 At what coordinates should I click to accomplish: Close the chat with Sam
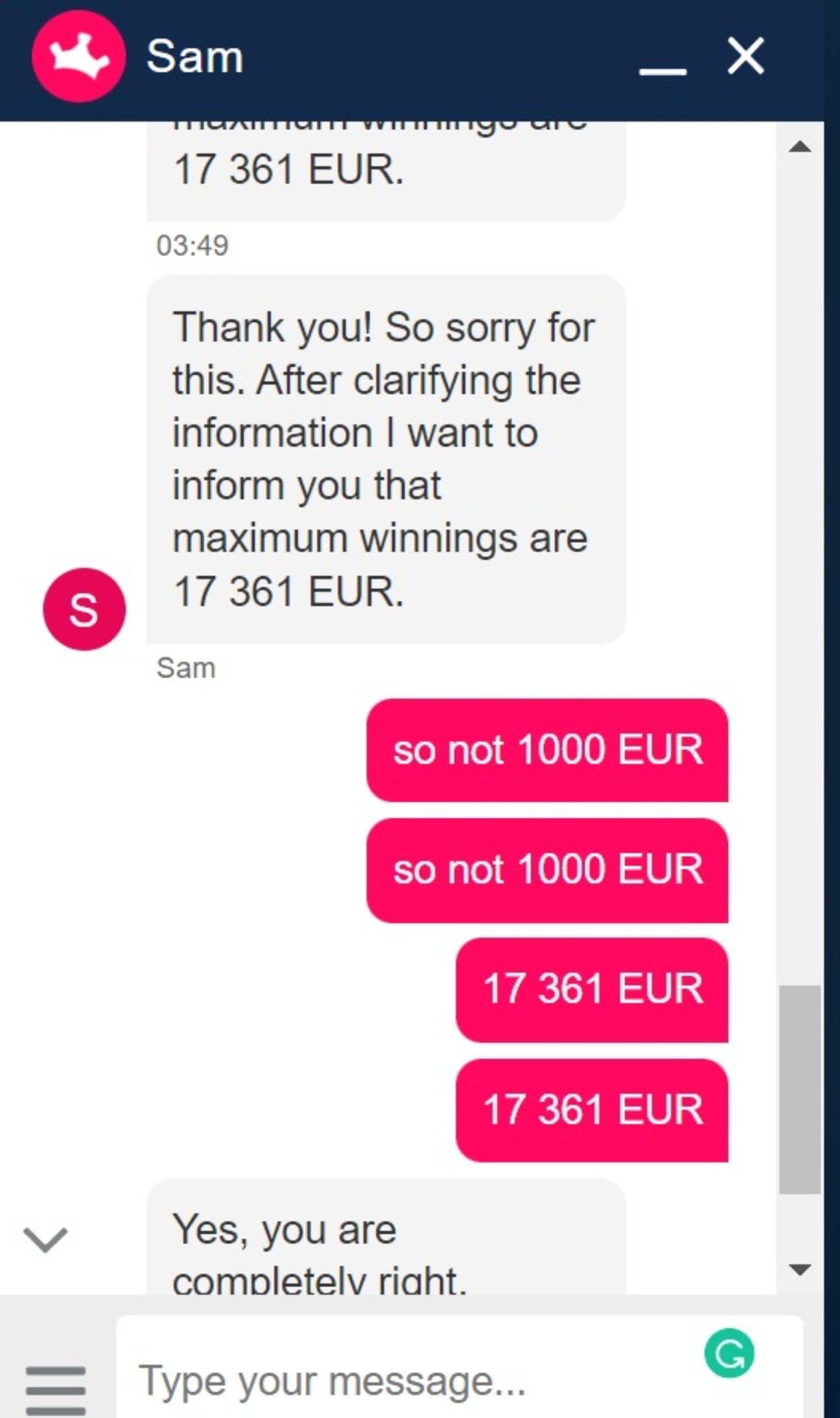745,57
